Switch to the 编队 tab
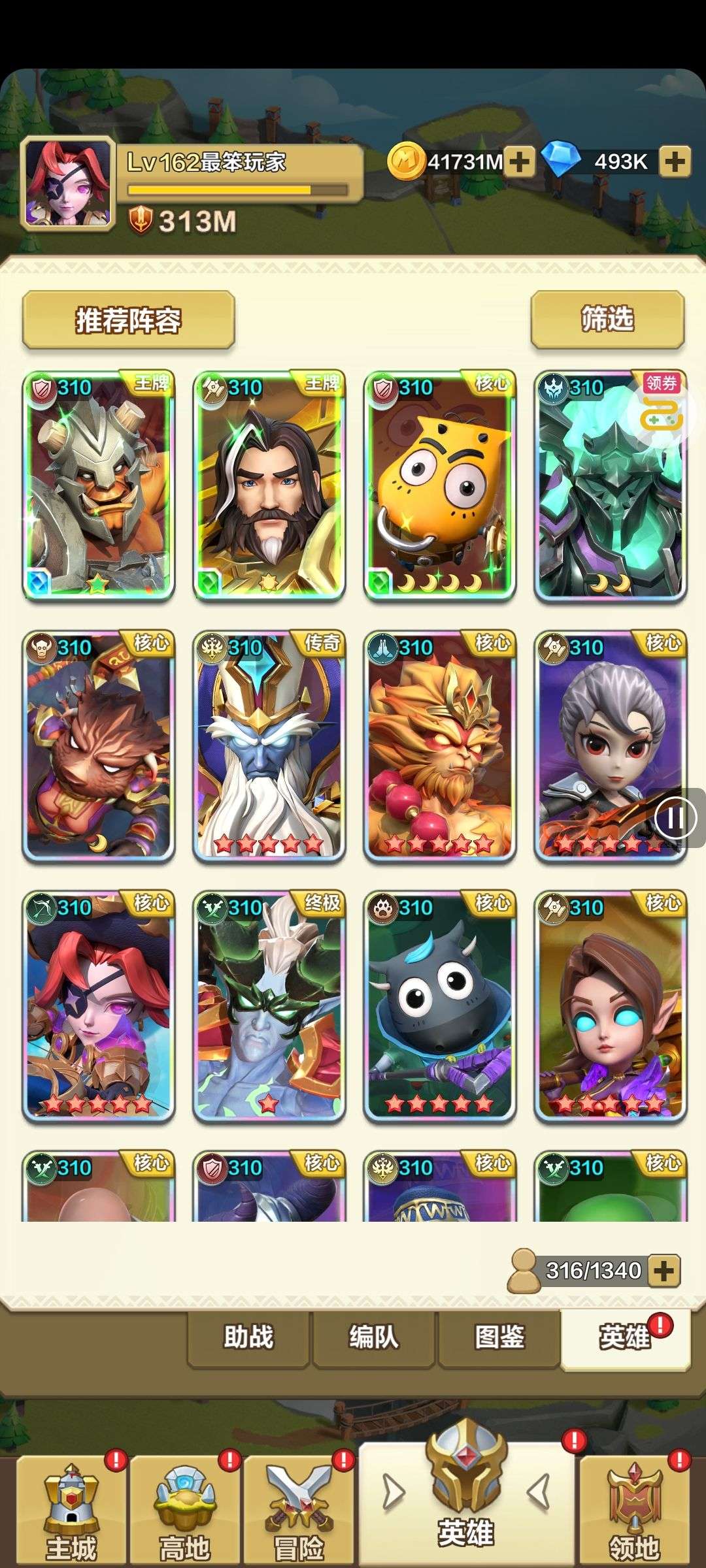 coord(373,1337)
